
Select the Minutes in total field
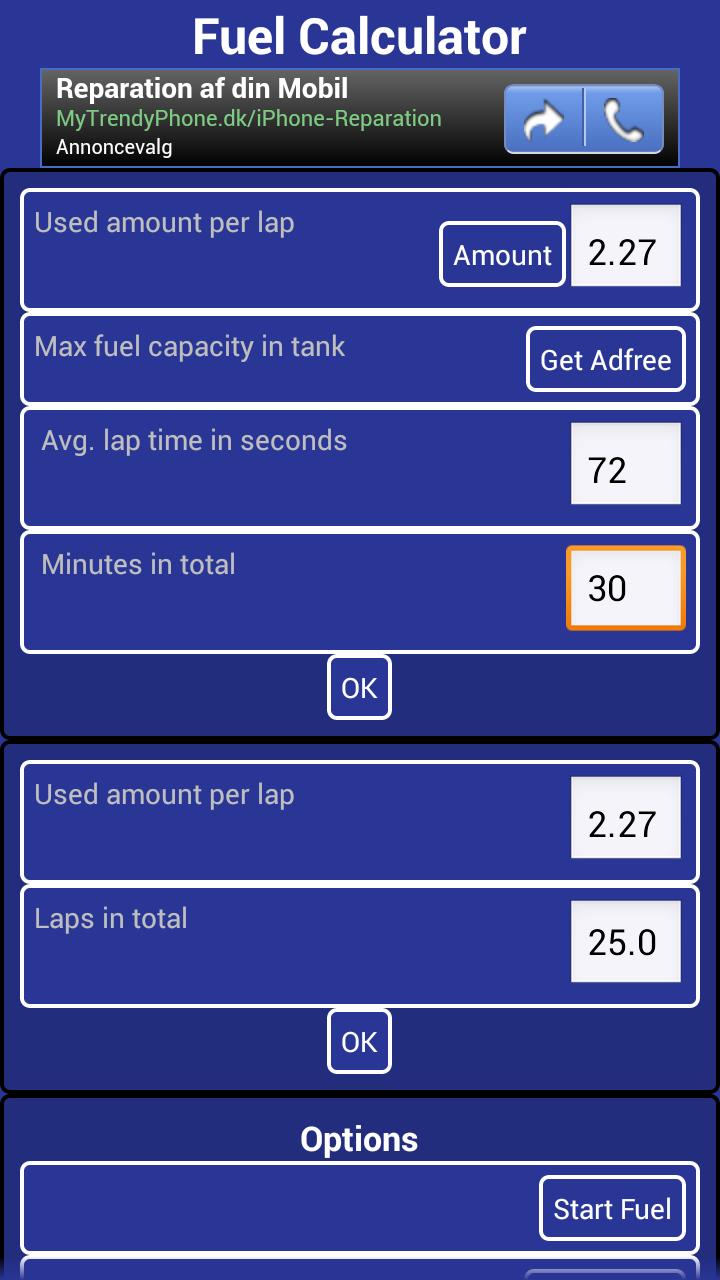(626, 588)
